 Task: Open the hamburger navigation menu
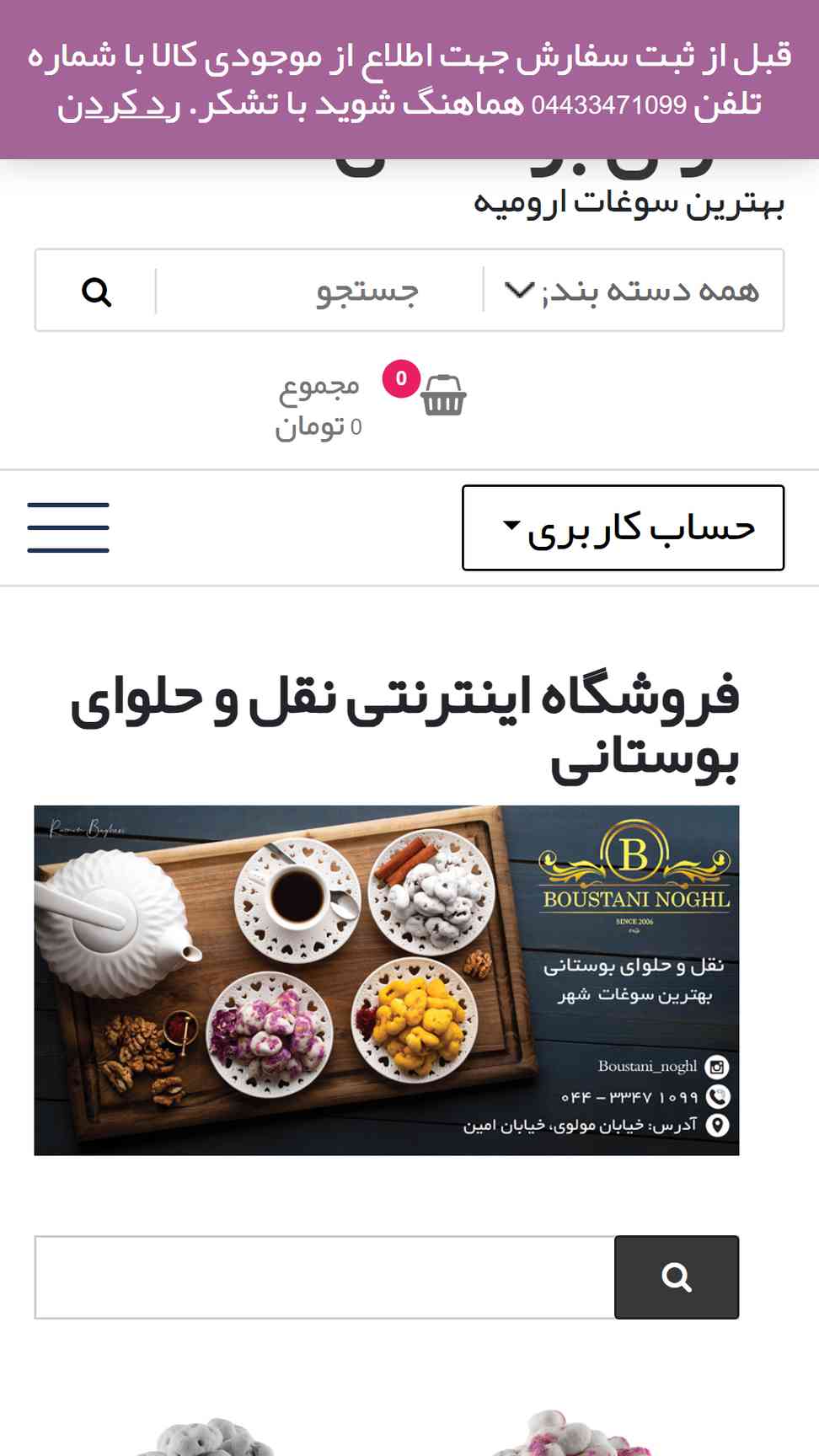(68, 527)
